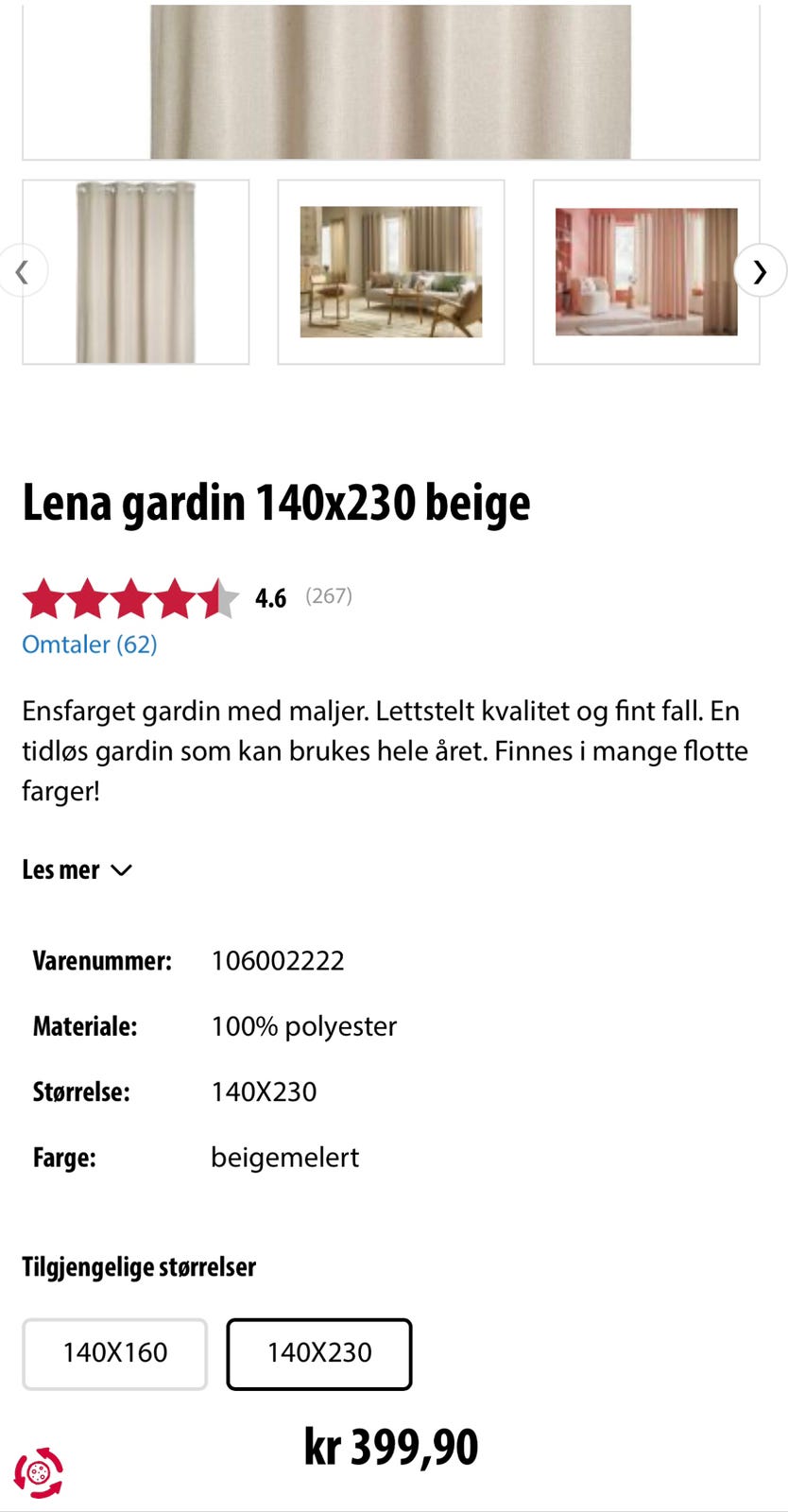This screenshot has height=1512, width=788.
Task: Click the price kr 399,90
Action: click(391, 1444)
